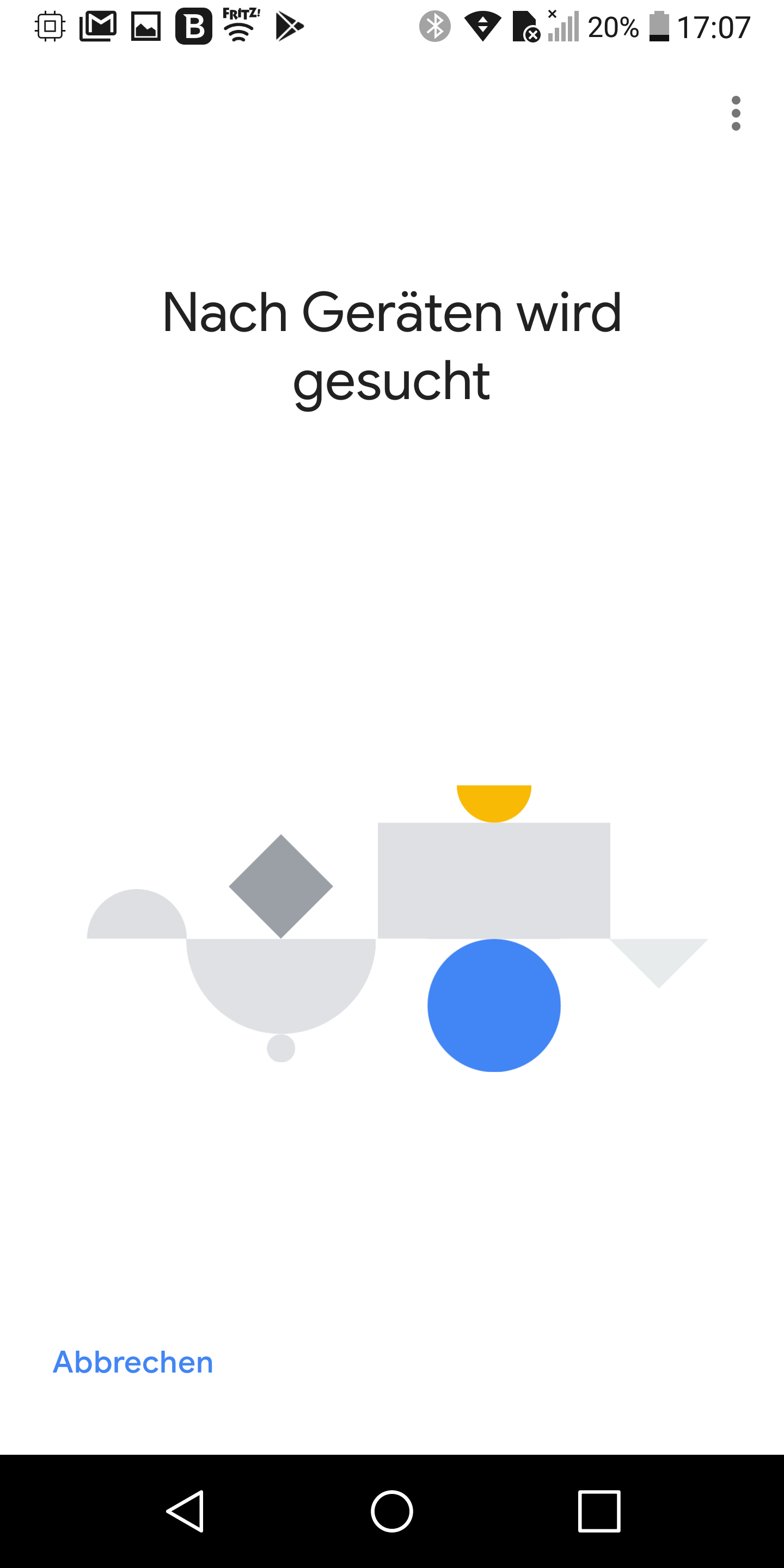The width and height of the screenshot is (784, 1568).
Task: Go back using the system back button
Action: (185, 1511)
